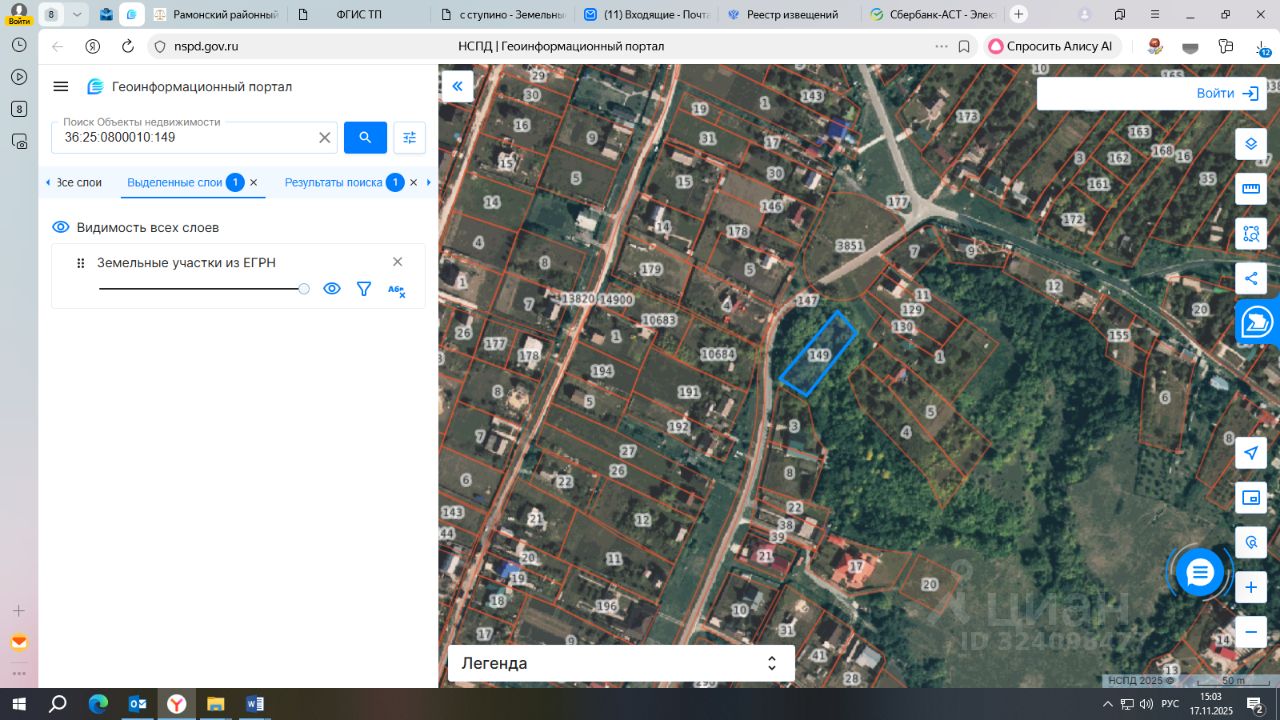This screenshot has width=1280, height=720.
Task: Focus the property search field
Action: point(185,138)
